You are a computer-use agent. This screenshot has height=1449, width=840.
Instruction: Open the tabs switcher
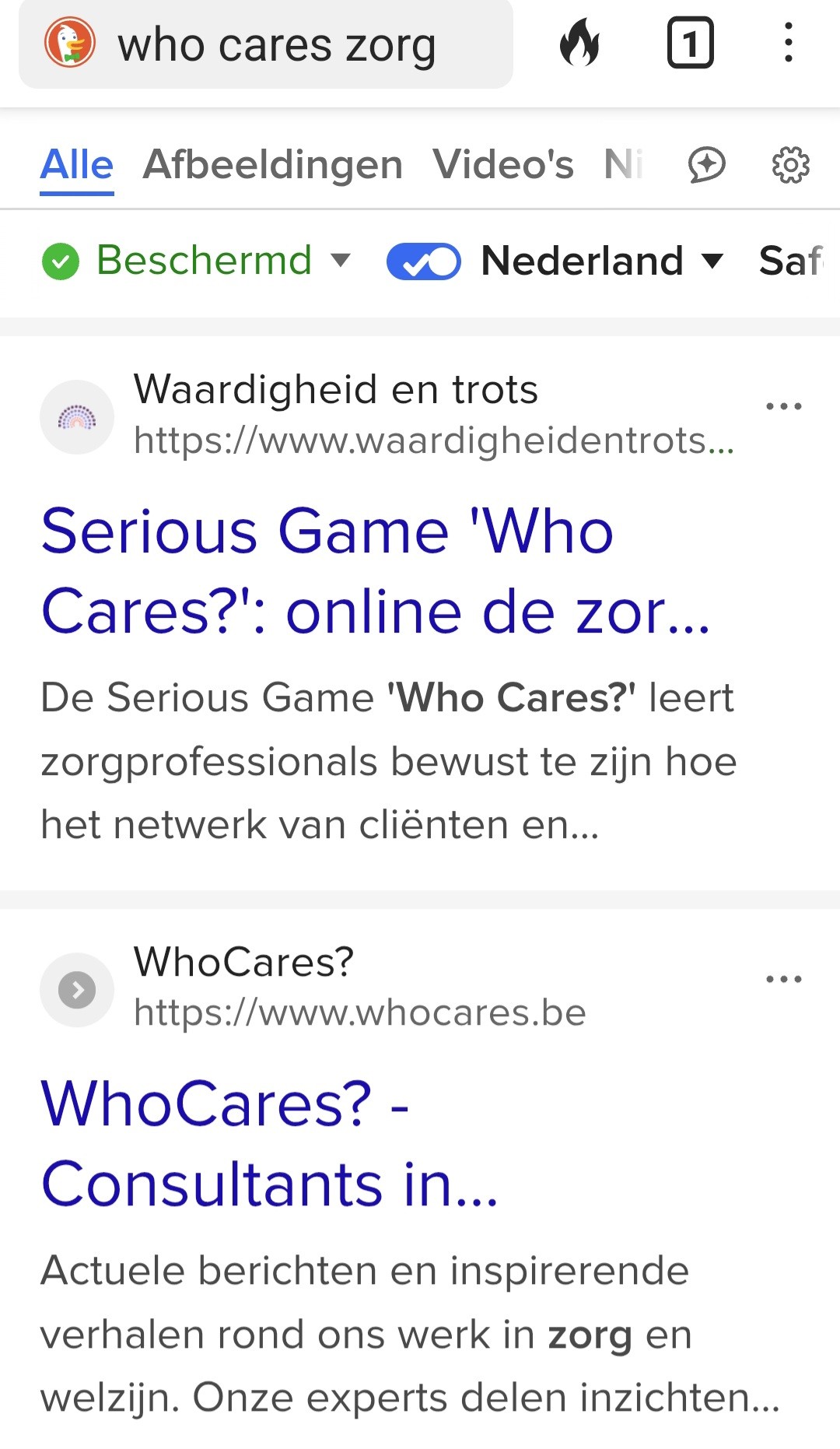click(690, 43)
